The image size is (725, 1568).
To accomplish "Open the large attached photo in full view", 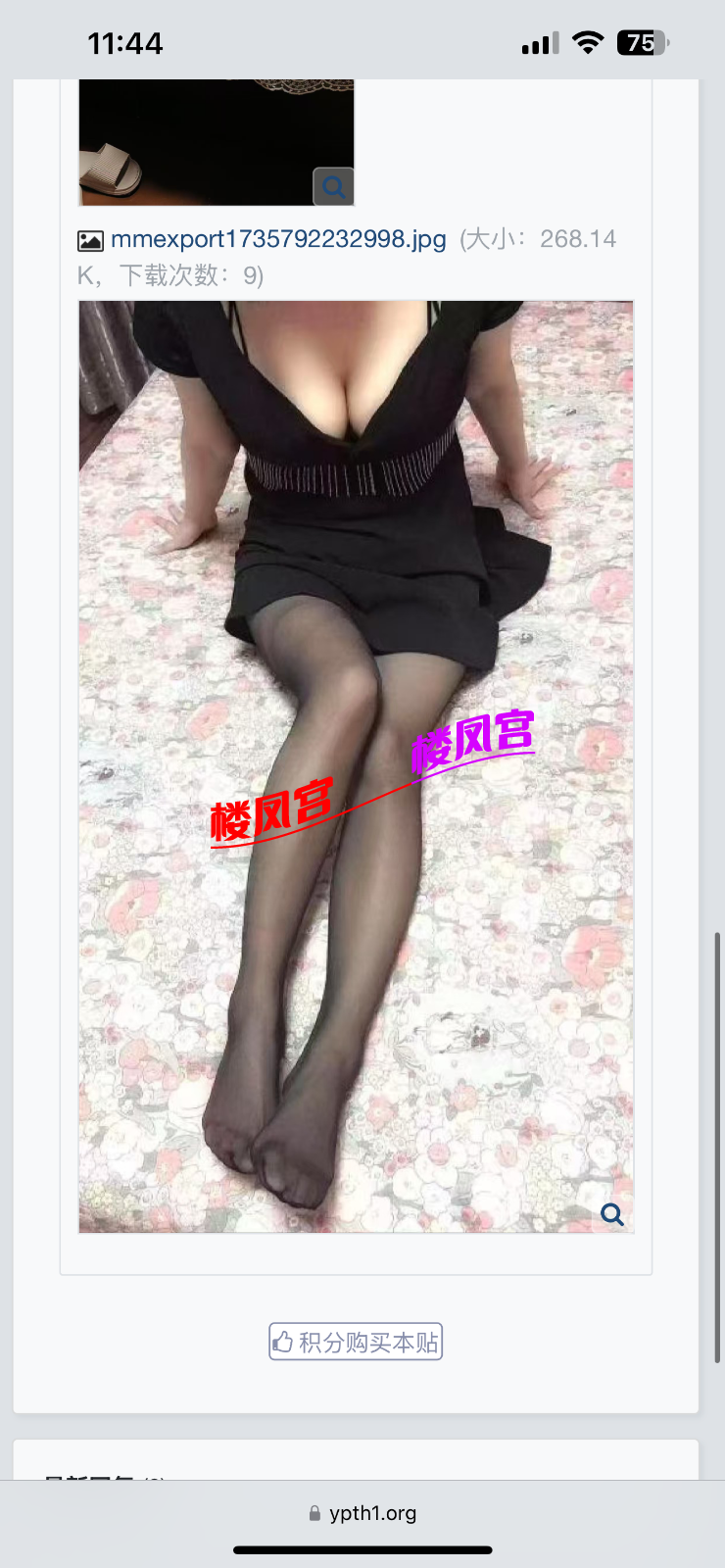I will [x=356, y=764].
